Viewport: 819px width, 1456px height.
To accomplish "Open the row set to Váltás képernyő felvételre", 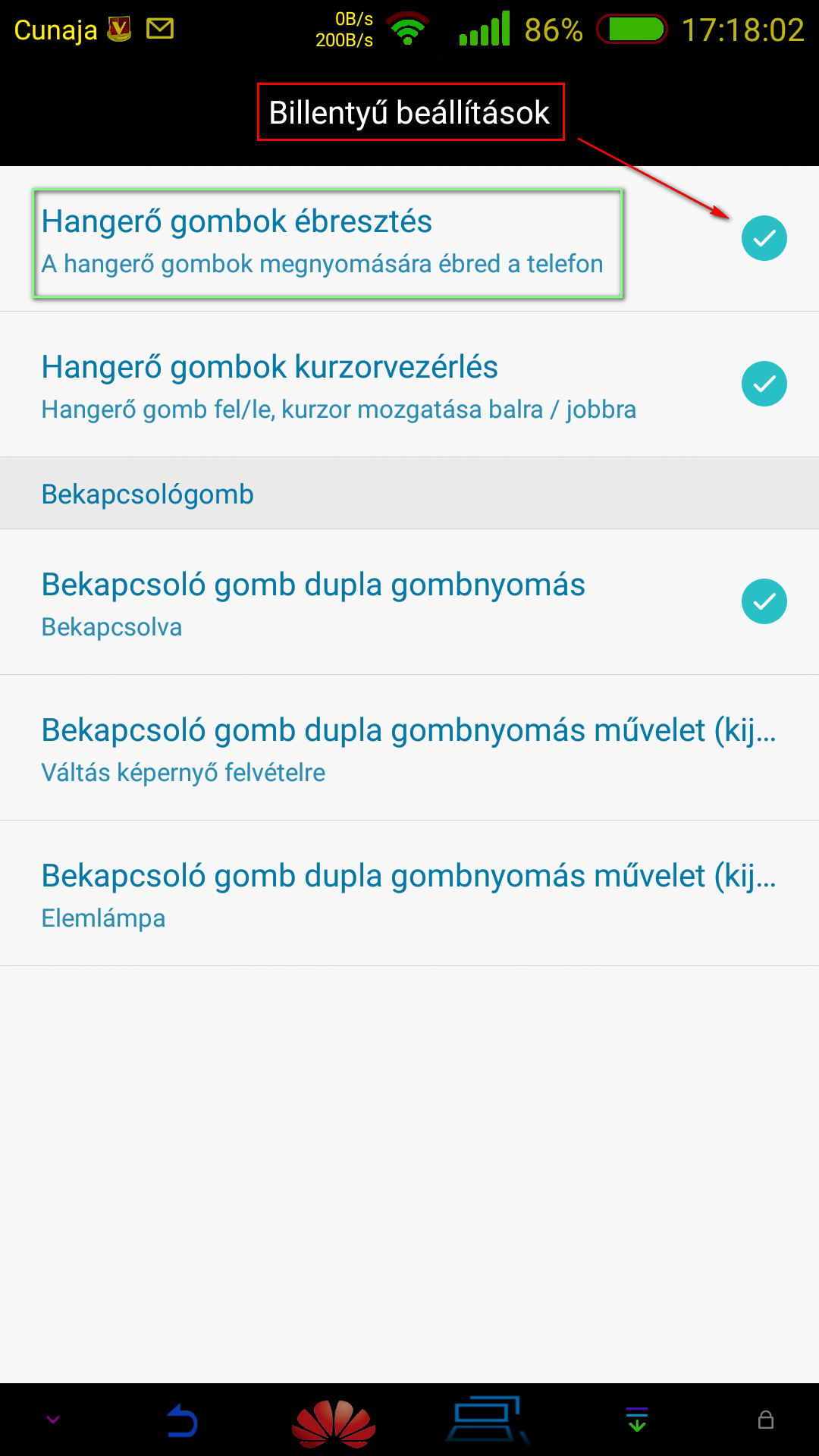I will pyautogui.click(x=409, y=748).
